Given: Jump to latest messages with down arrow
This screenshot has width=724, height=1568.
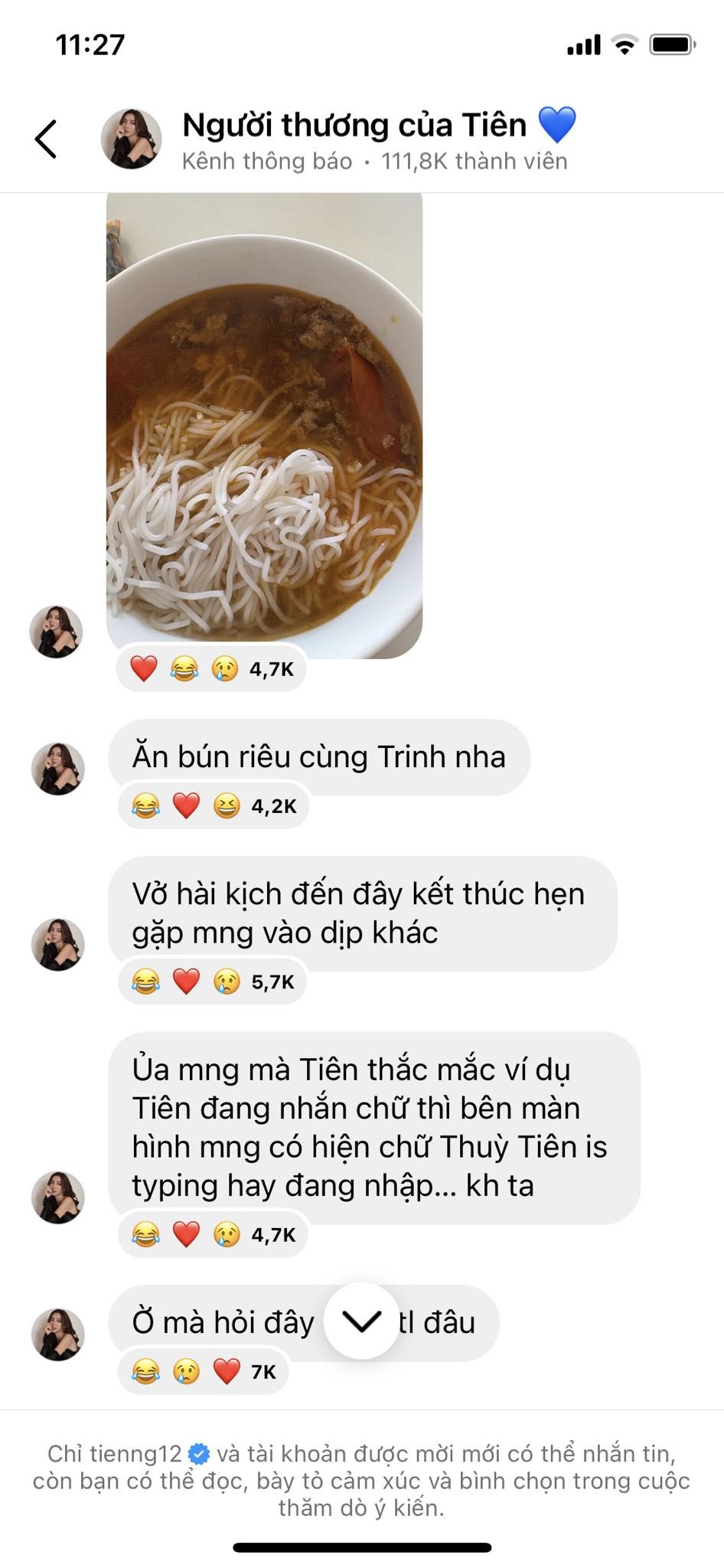Looking at the screenshot, I should point(361,1321).
